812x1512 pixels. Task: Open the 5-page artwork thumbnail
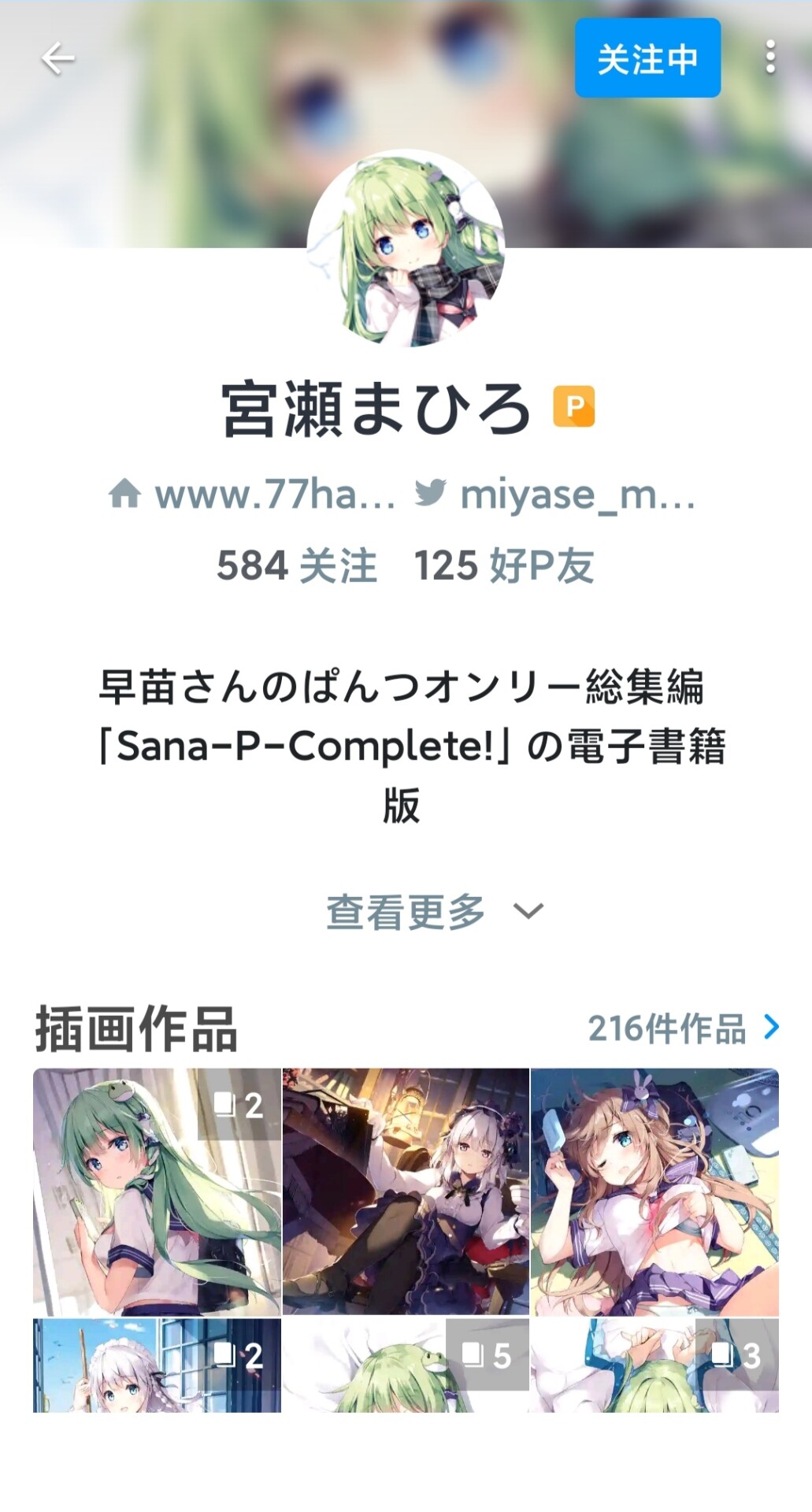[406, 1366]
